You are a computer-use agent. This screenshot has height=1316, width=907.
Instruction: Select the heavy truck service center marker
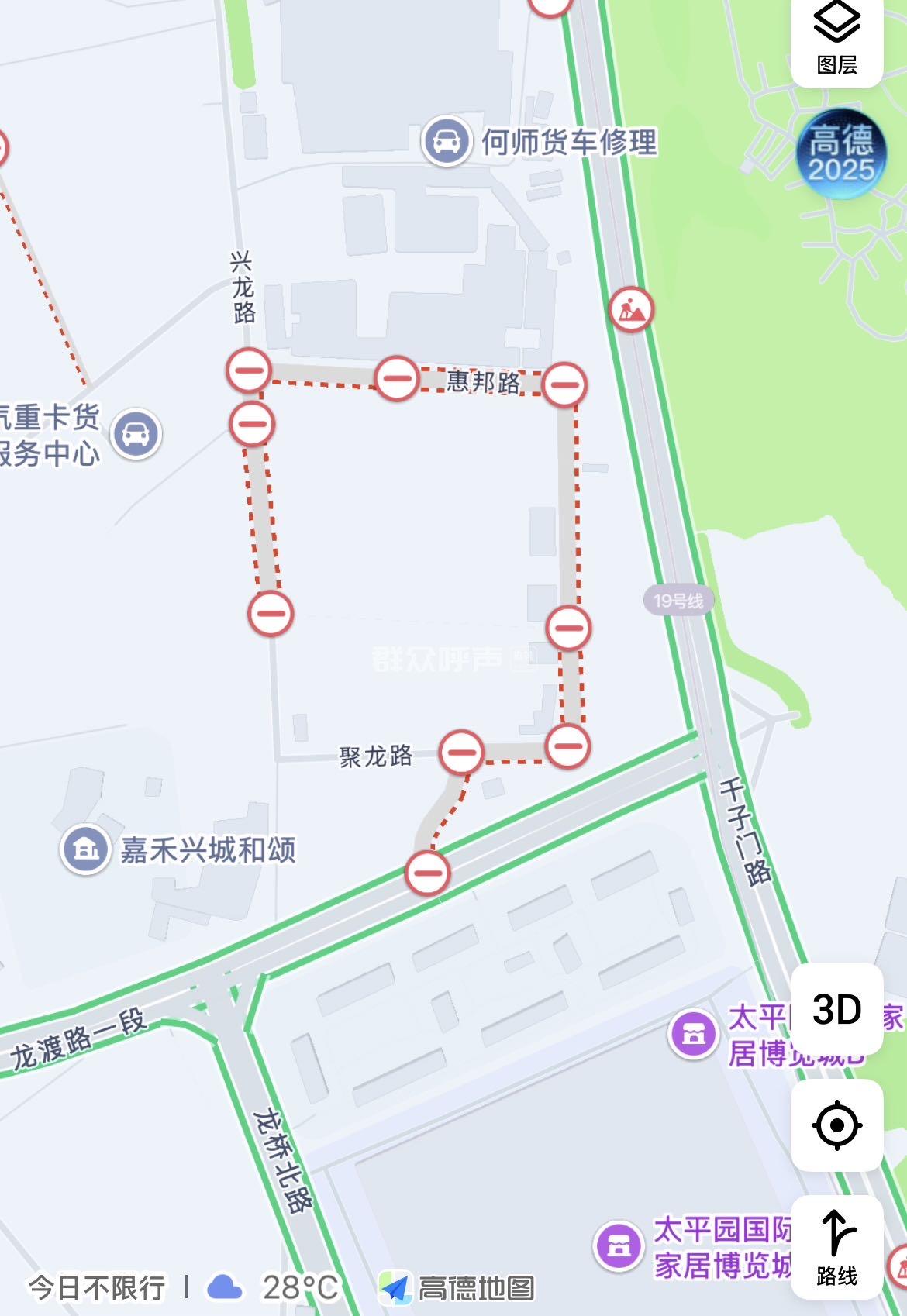click(136, 434)
